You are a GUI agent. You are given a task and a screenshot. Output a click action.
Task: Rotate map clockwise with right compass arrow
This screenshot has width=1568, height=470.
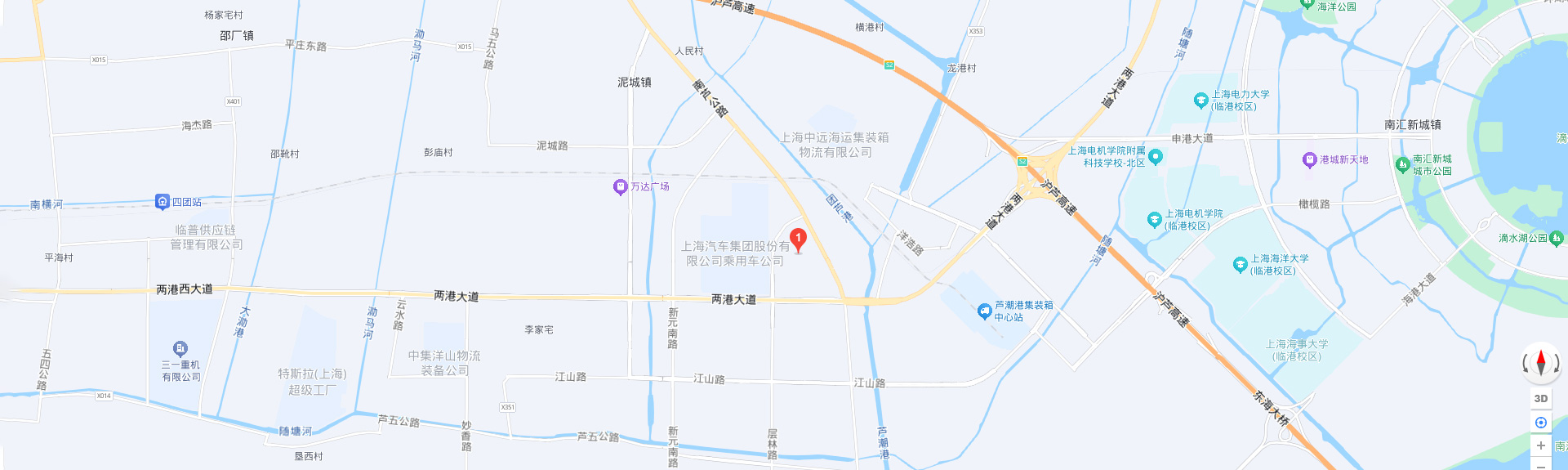(x=1557, y=364)
